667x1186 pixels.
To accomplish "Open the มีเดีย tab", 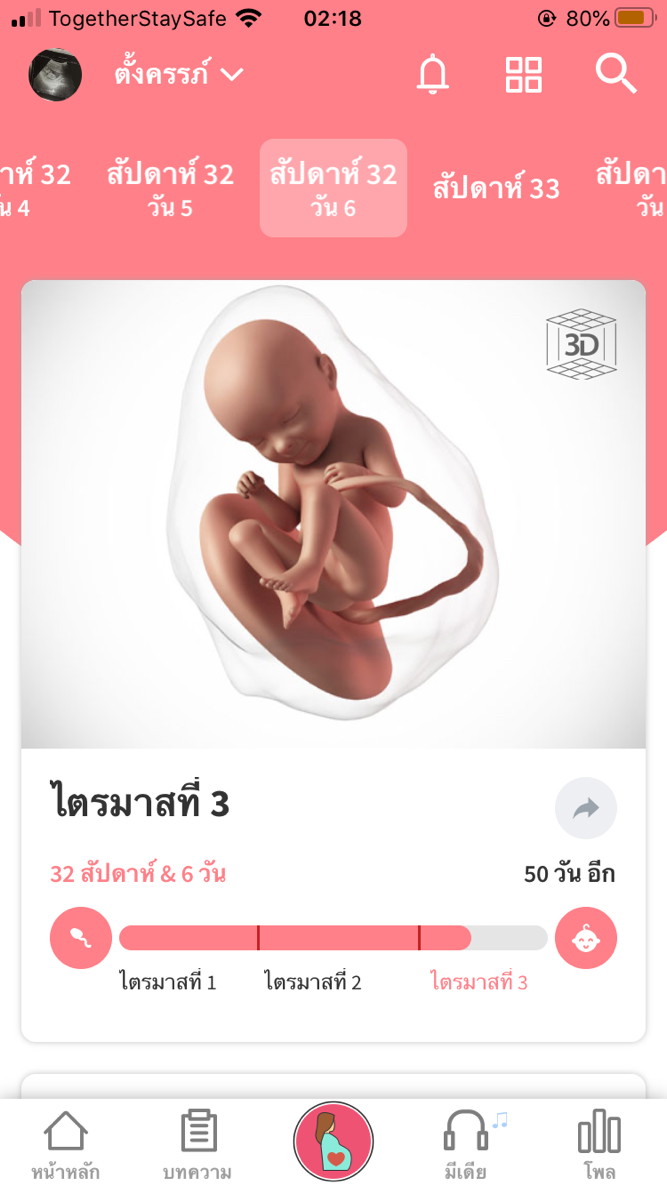I will point(467,1145).
